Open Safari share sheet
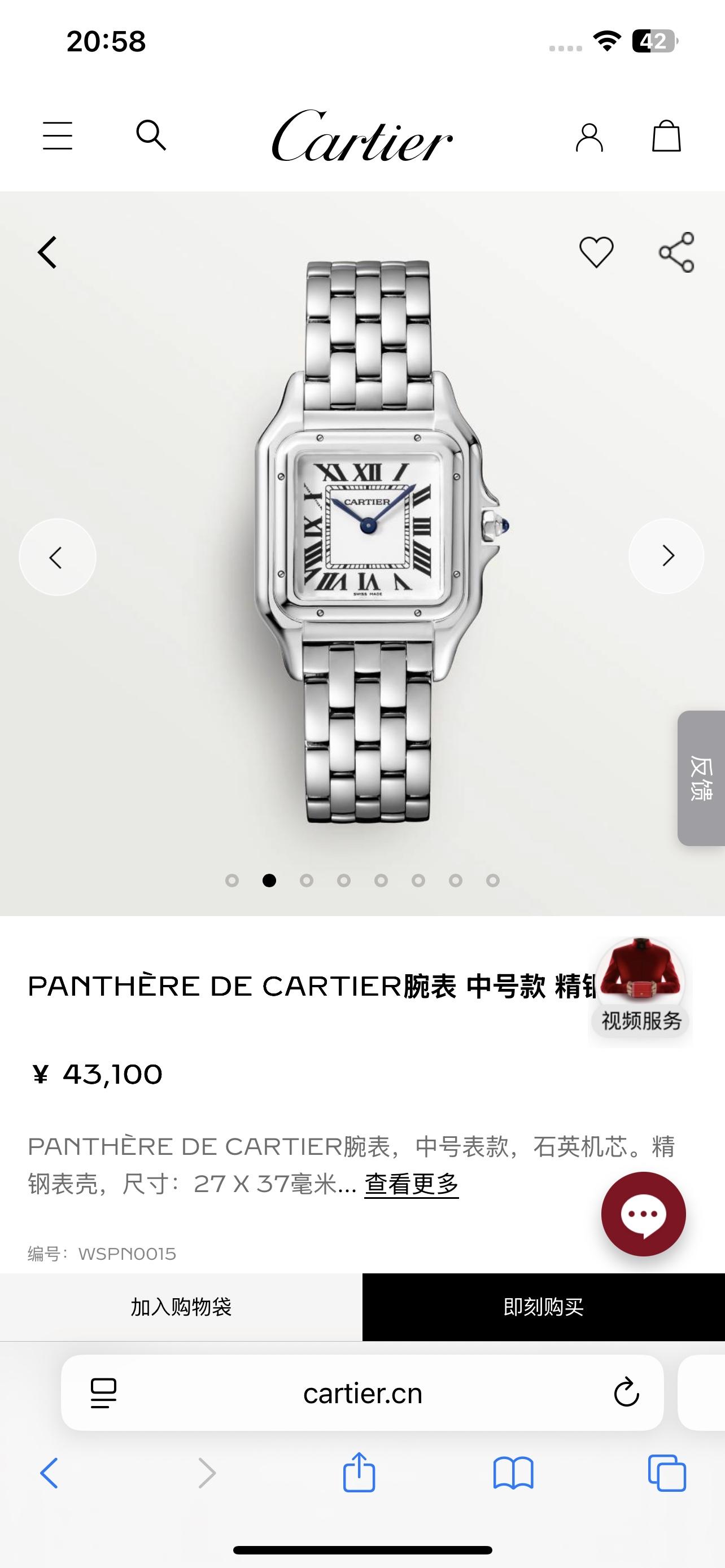Image resolution: width=725 pixels, height=1568 pixels. point(359,1473)
